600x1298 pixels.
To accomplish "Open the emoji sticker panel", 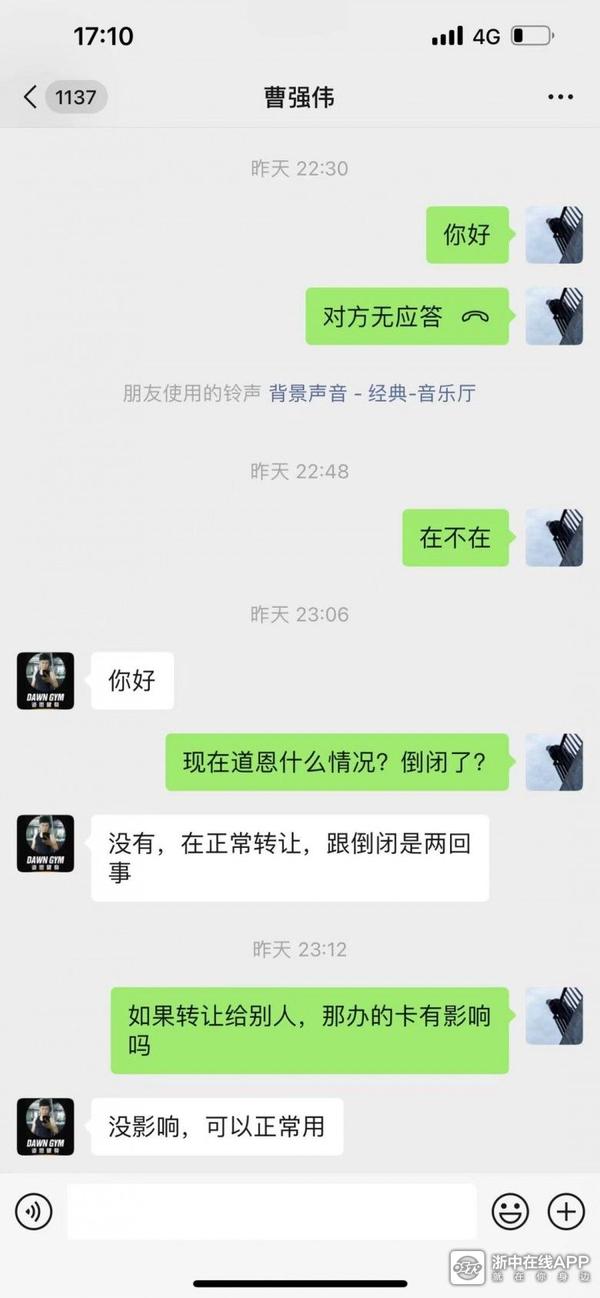I will (x=510, y=1212).
